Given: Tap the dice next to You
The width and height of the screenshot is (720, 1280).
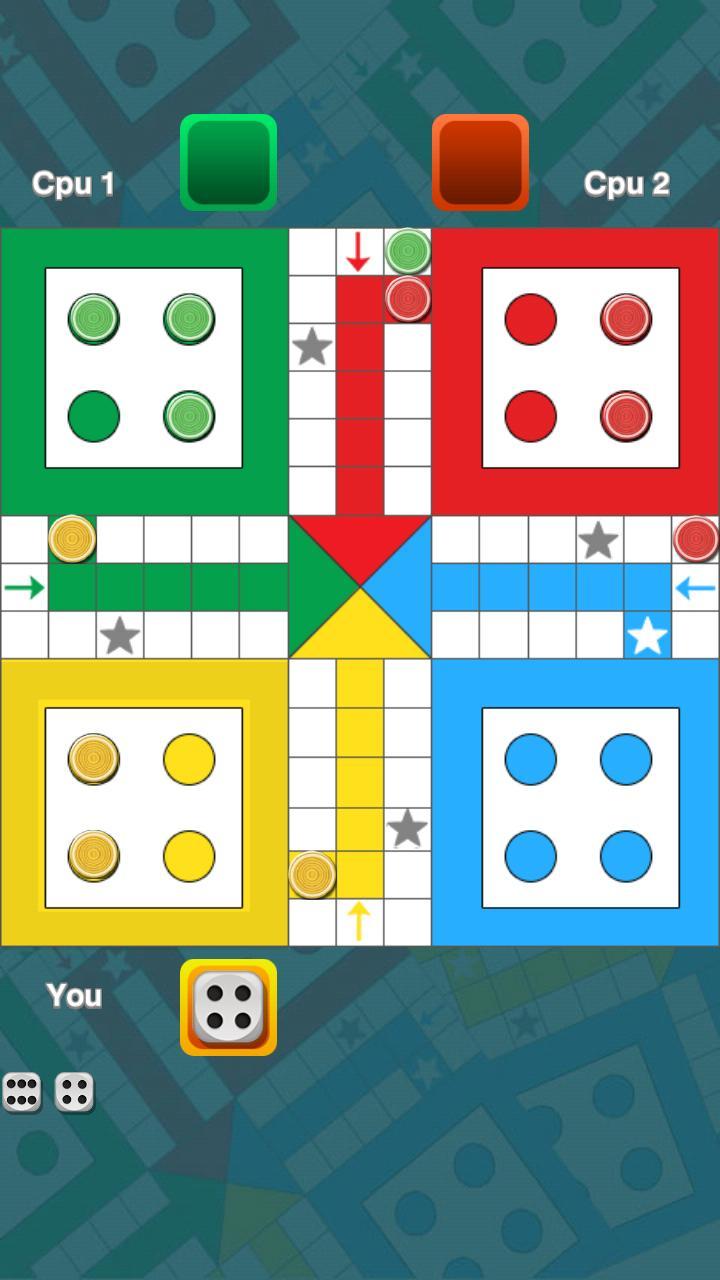Looking at the screenshot, I should [x=228, y=1007].
